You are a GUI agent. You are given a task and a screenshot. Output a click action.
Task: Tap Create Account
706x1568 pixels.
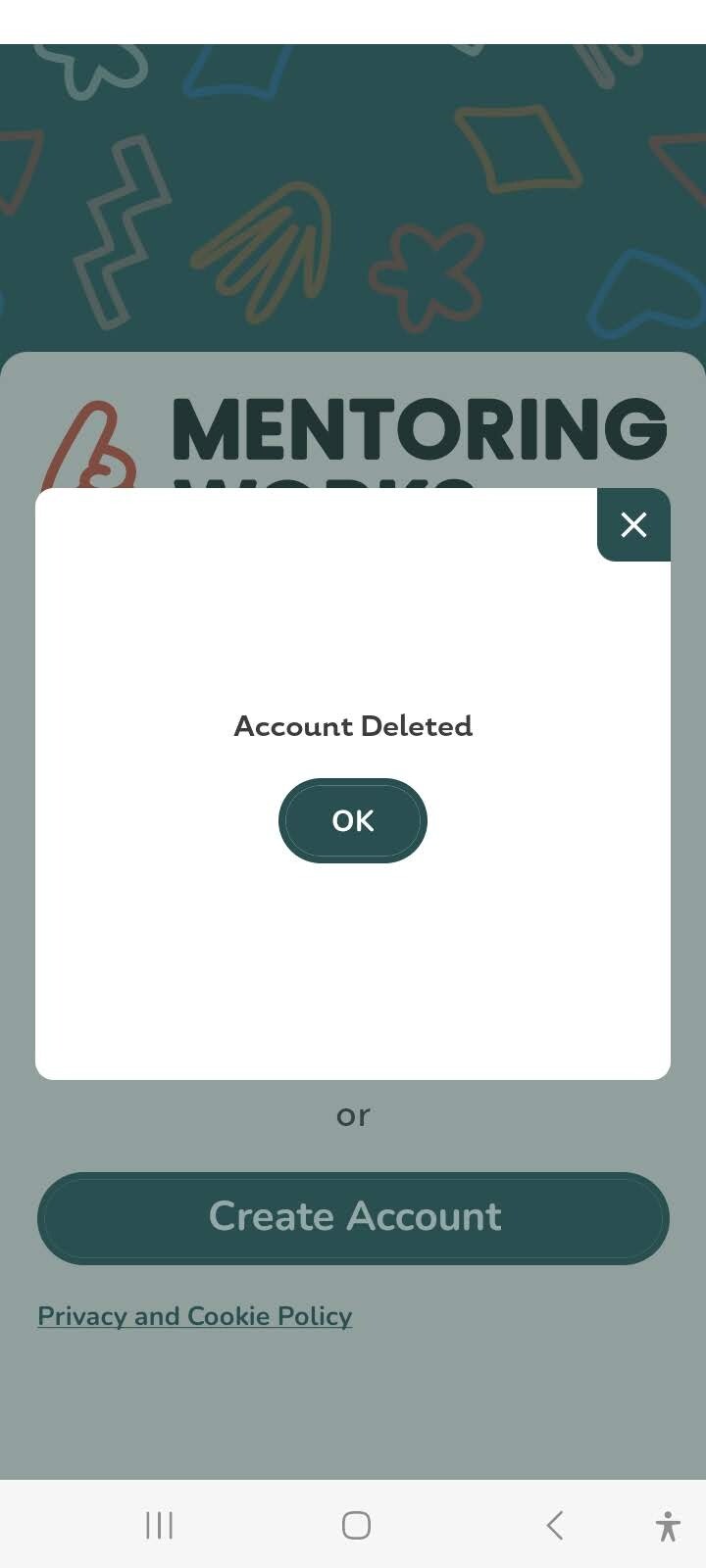[353, 1217]
